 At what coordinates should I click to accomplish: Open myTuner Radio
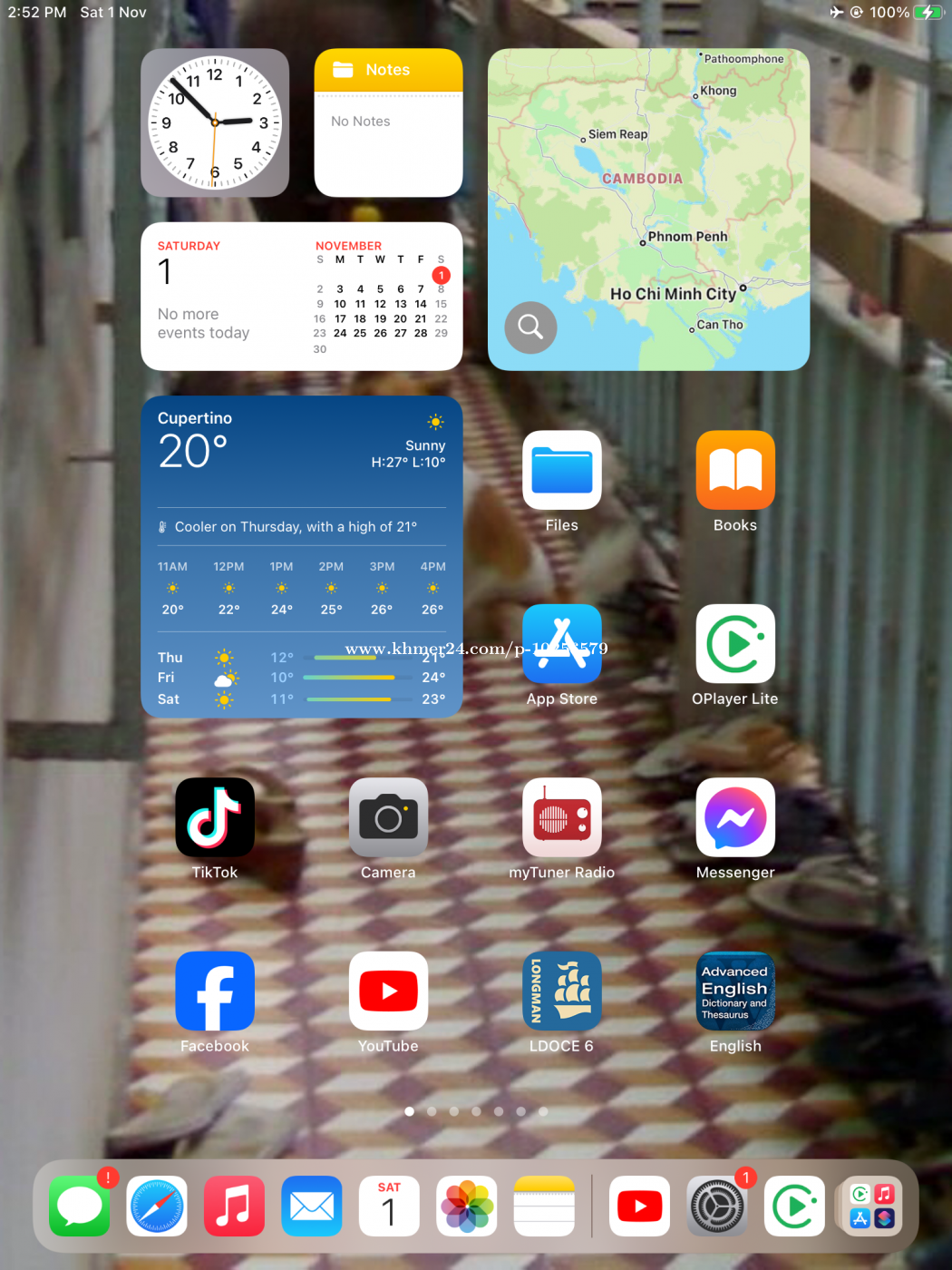pyautogui.click(x=561, y=816)
